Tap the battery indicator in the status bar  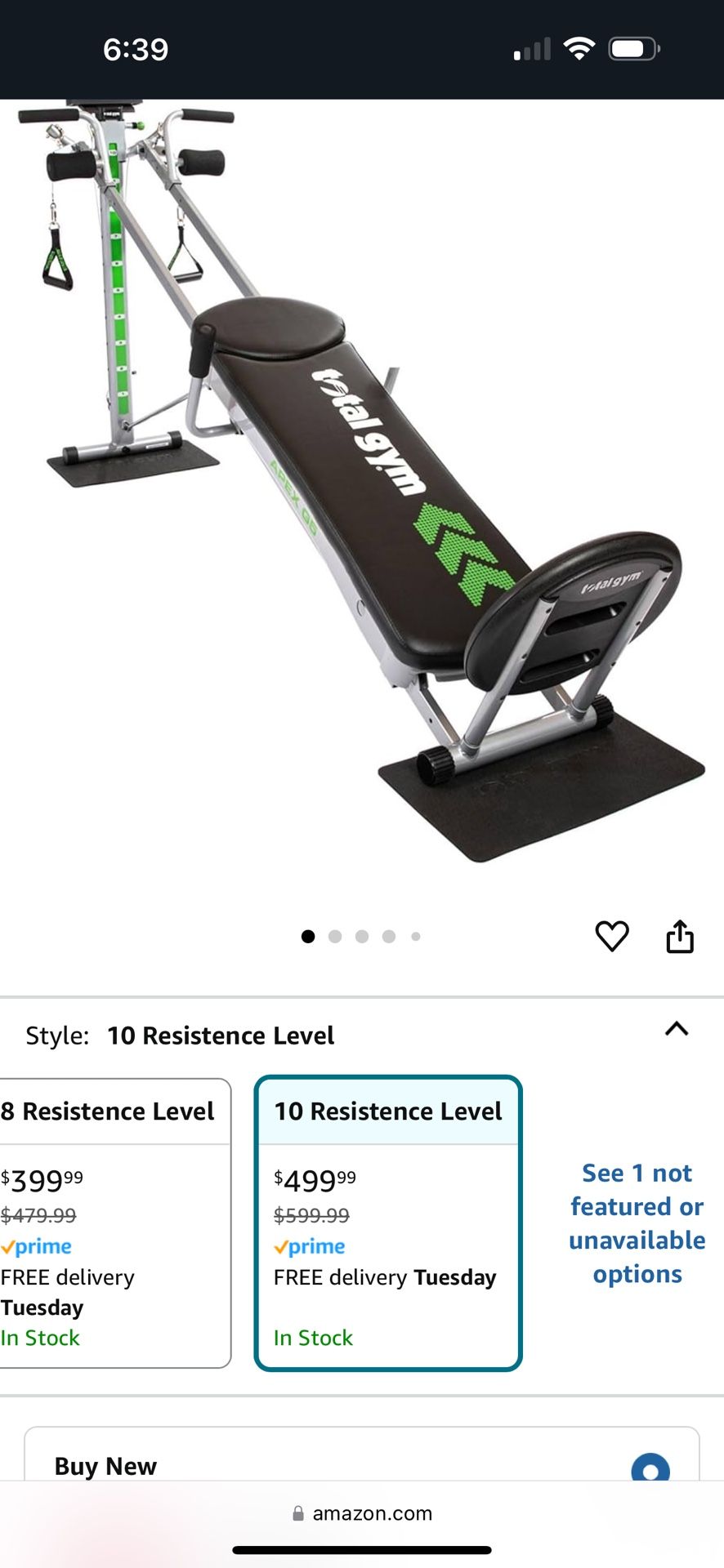636,48
